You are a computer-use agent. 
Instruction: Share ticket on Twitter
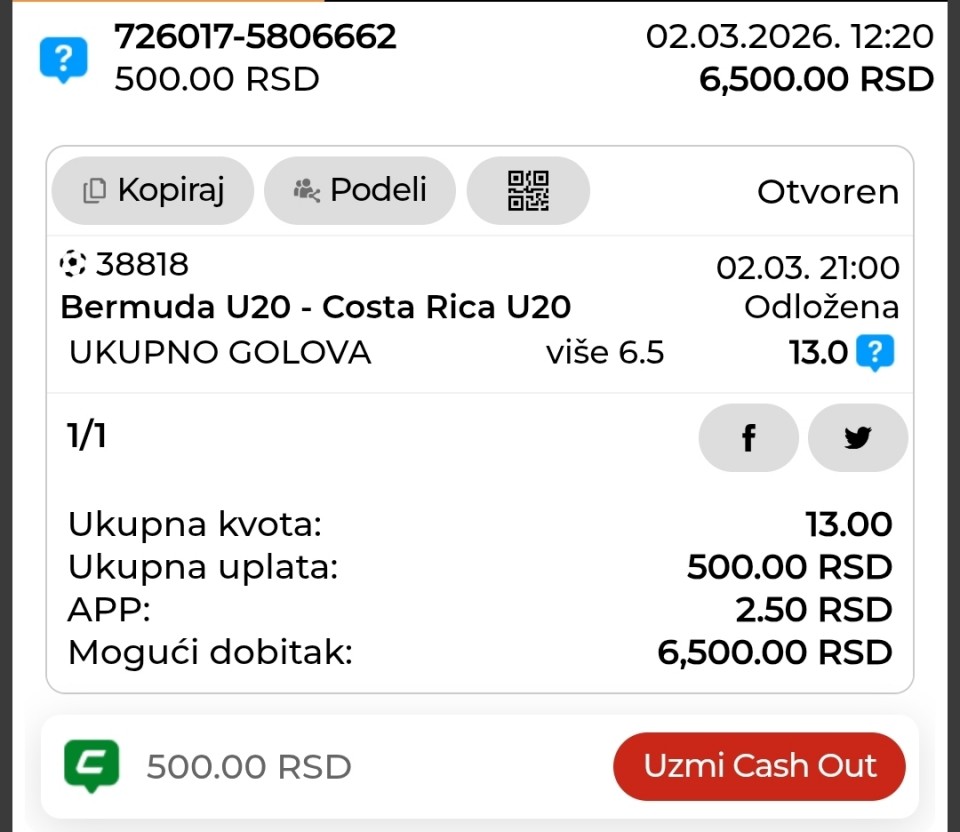[857, 438]
